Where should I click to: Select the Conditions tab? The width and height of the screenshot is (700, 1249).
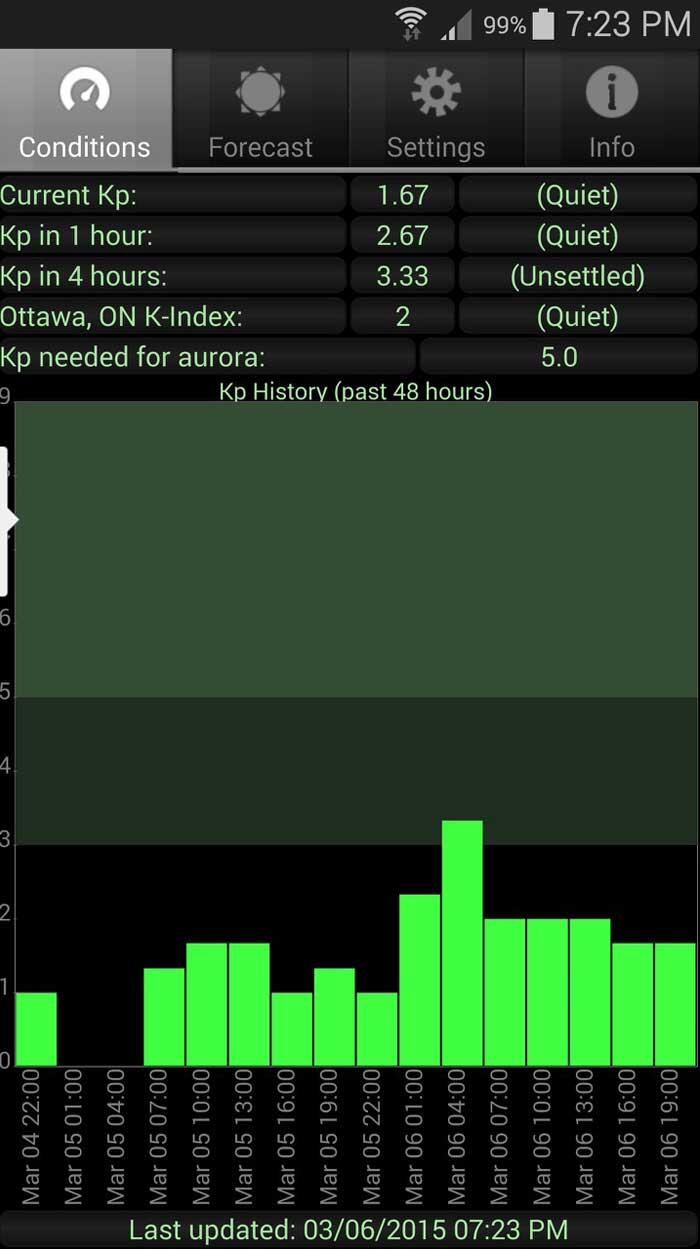(x=86, y=109)
